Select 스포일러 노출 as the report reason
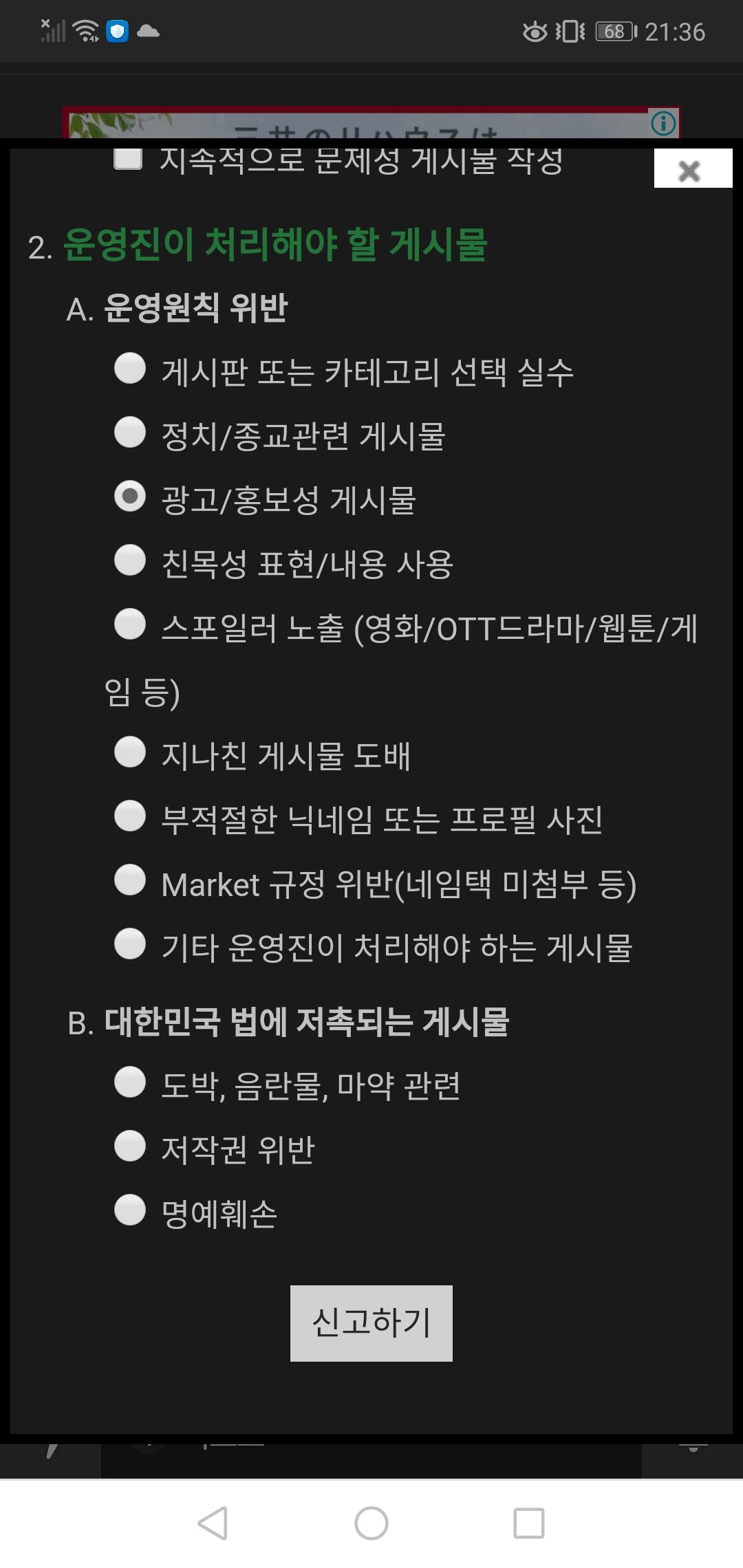Viewport: 743px width, 1568px height. [x=129, y=624]
